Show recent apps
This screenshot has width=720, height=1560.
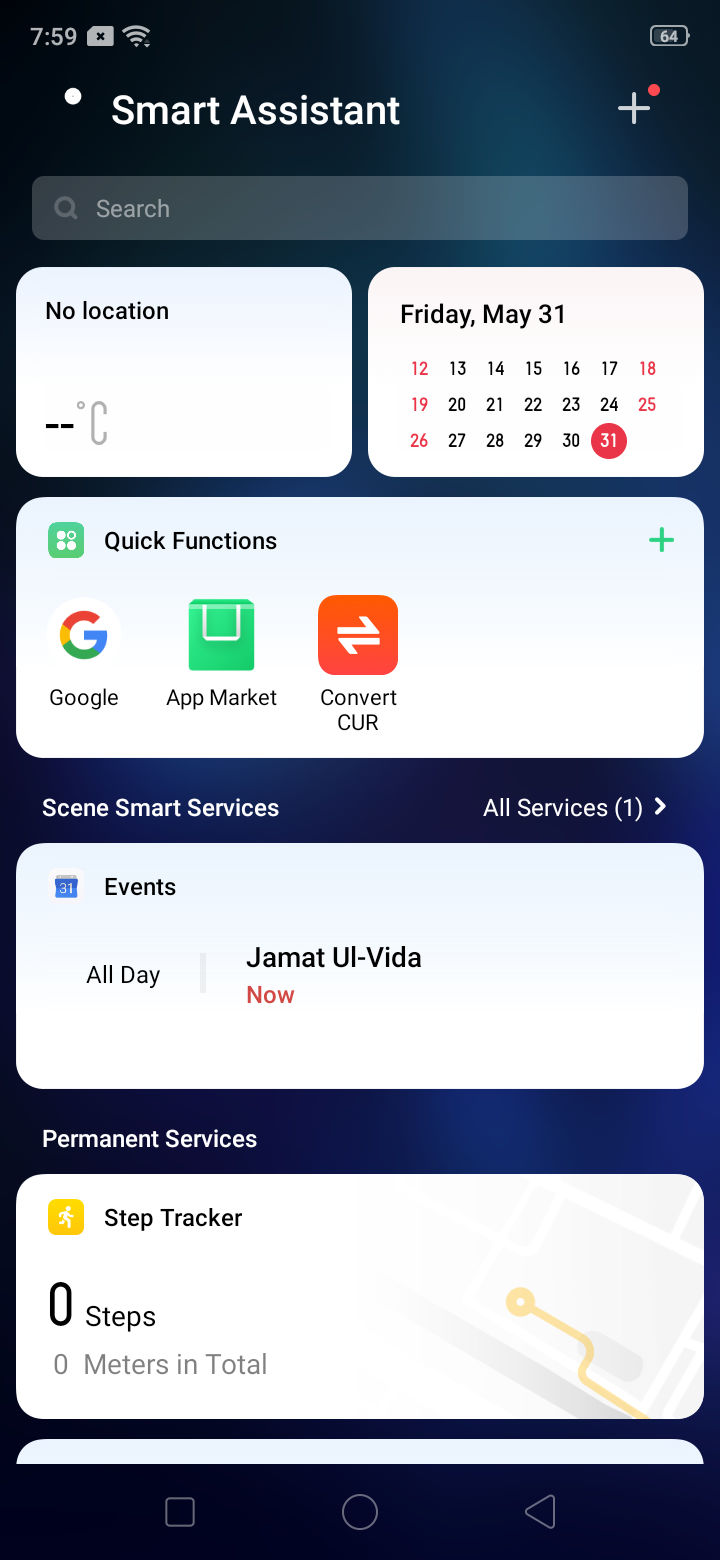[x=180, y=1512]
